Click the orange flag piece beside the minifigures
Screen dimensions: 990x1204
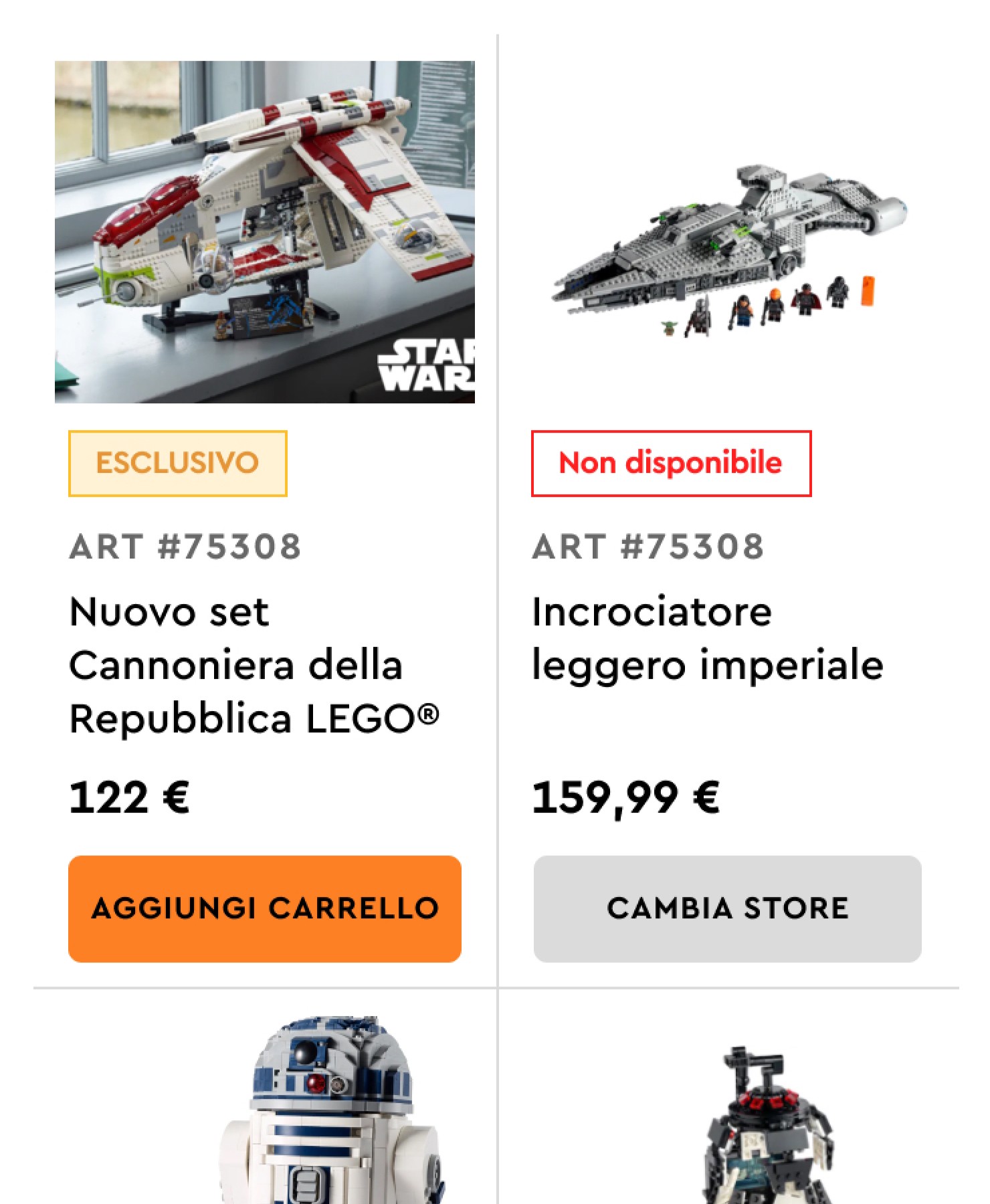[x=868, y=290]
